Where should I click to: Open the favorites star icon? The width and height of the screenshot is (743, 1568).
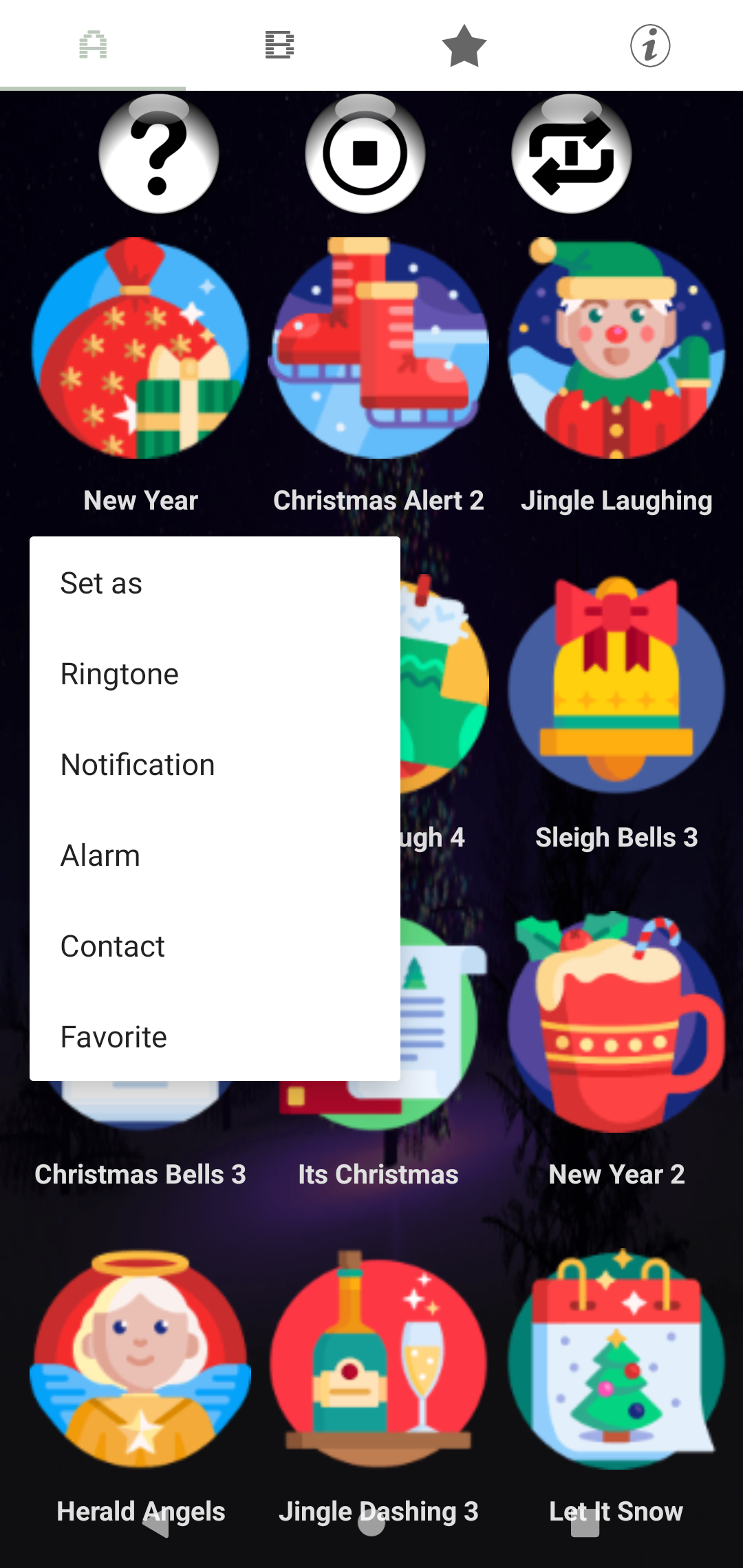464,45
